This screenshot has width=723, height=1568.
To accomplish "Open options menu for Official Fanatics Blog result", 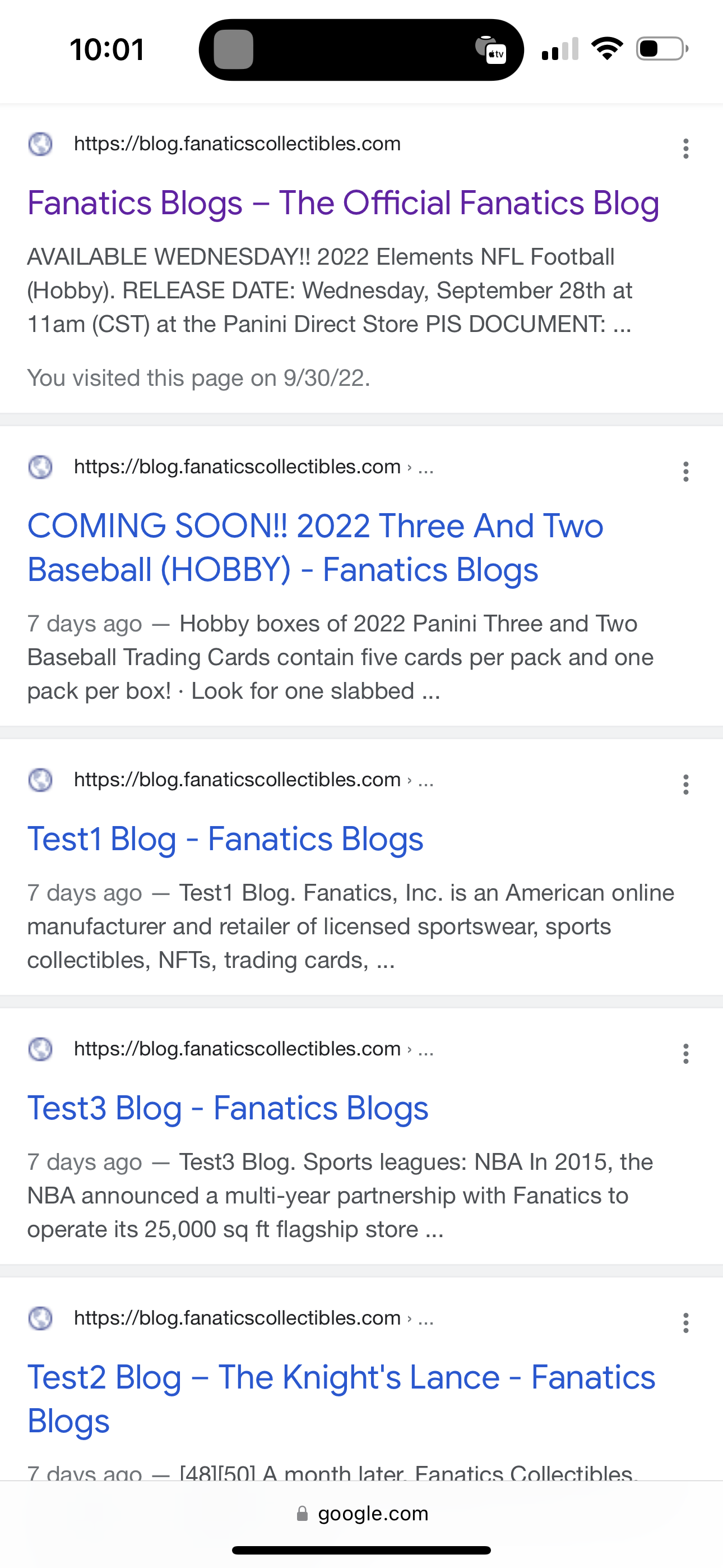I will [686, 149].
